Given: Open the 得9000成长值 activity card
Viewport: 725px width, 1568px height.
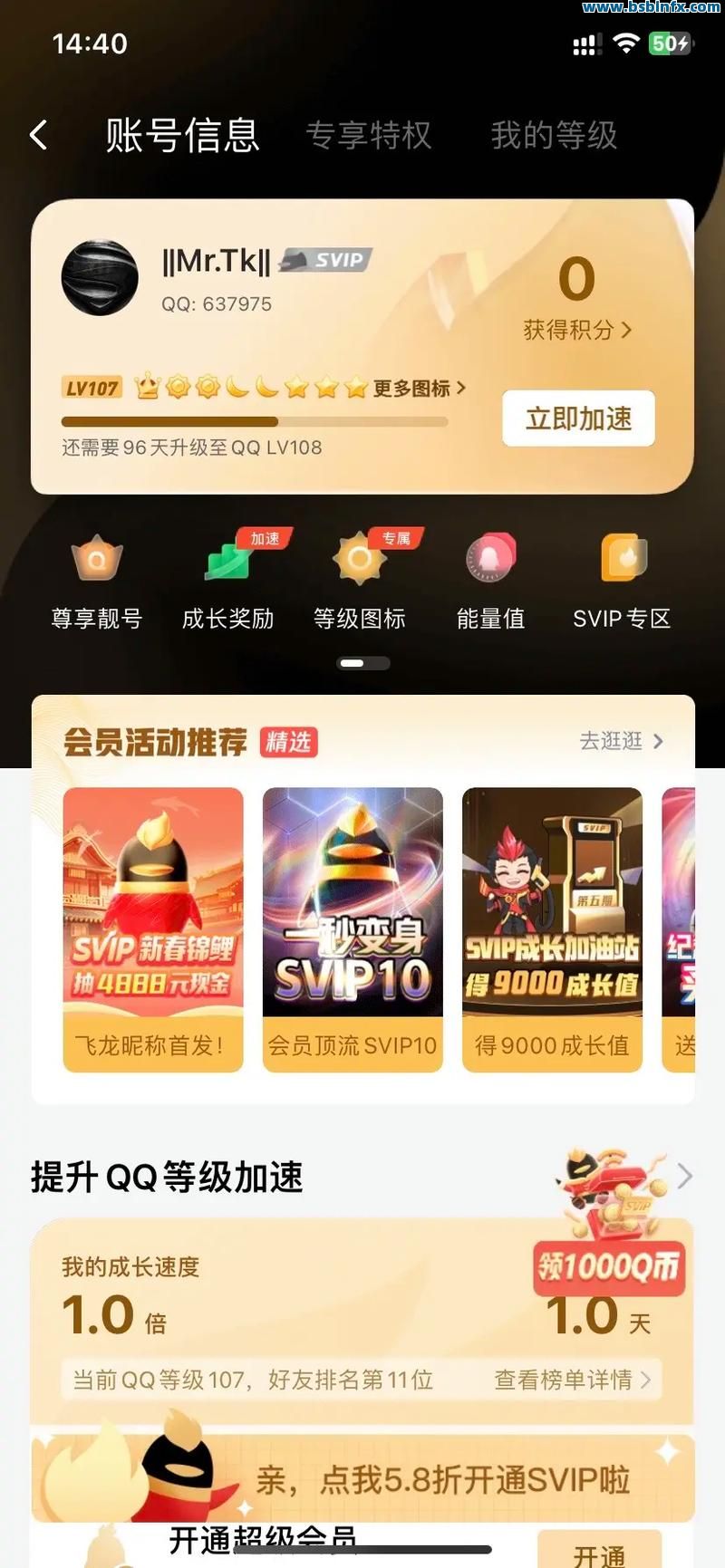Looking at the screenshot, I should 552,928.
